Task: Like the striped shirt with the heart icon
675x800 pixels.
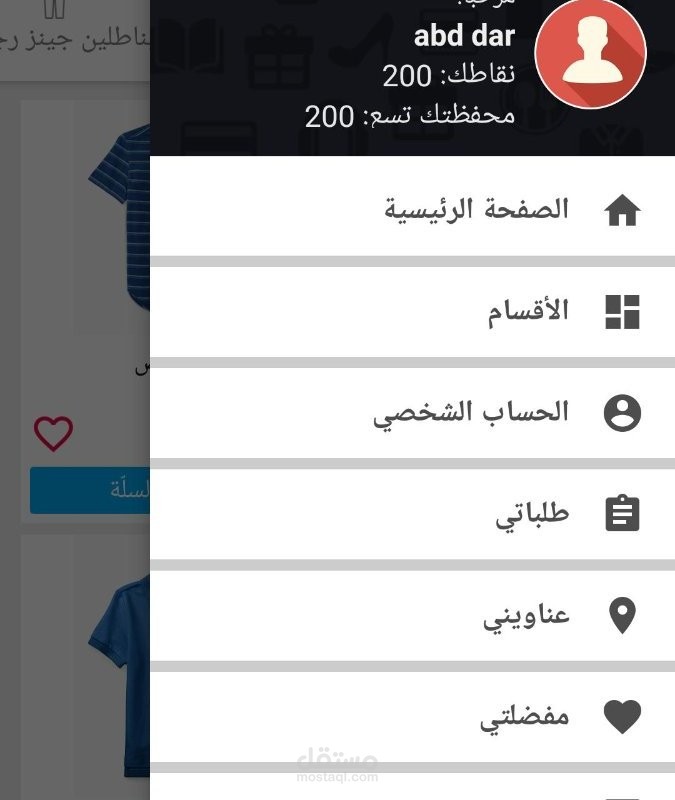Action: tap(53, 433)
